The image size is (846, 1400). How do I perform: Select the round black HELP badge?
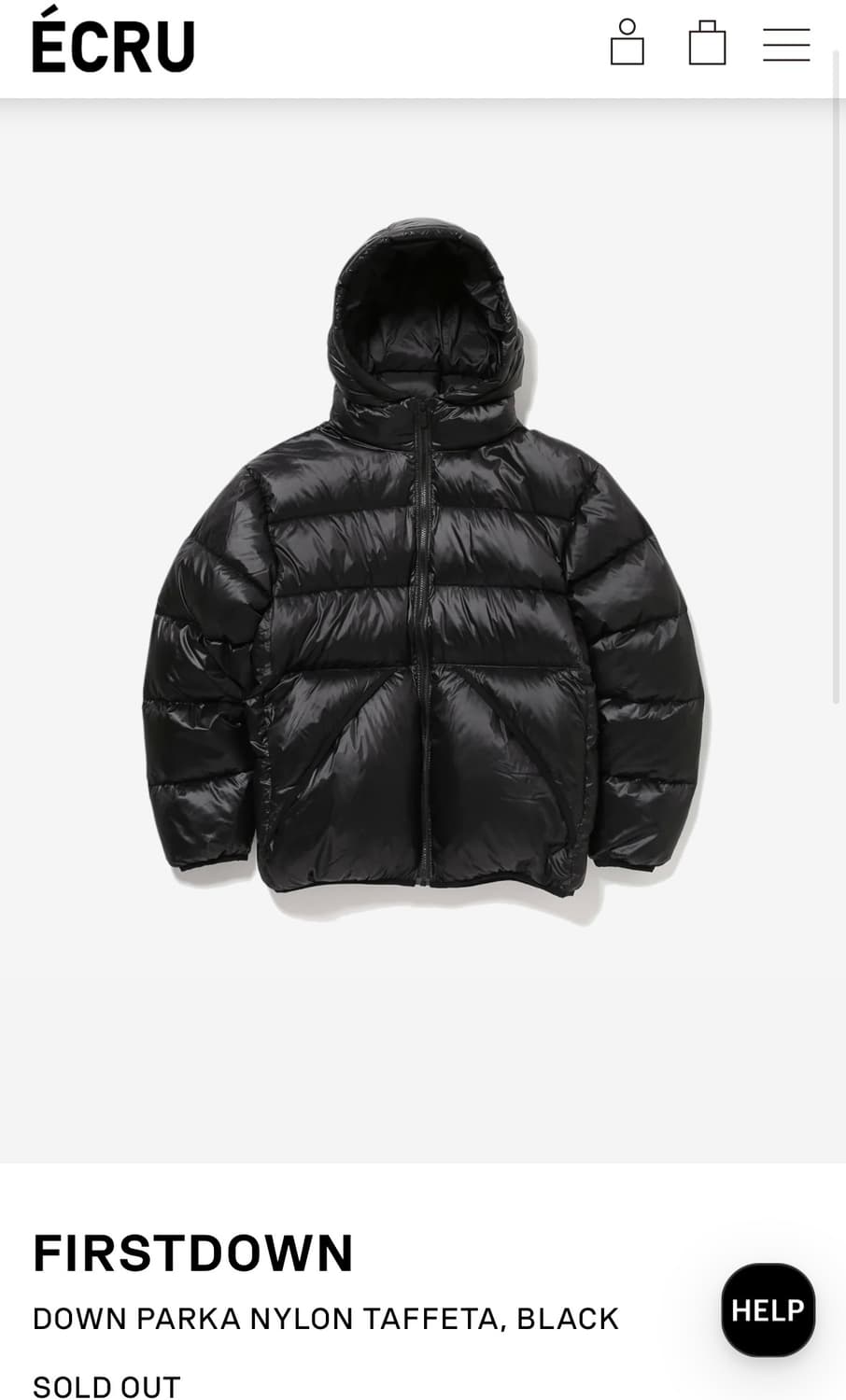tap(767, 1309)
